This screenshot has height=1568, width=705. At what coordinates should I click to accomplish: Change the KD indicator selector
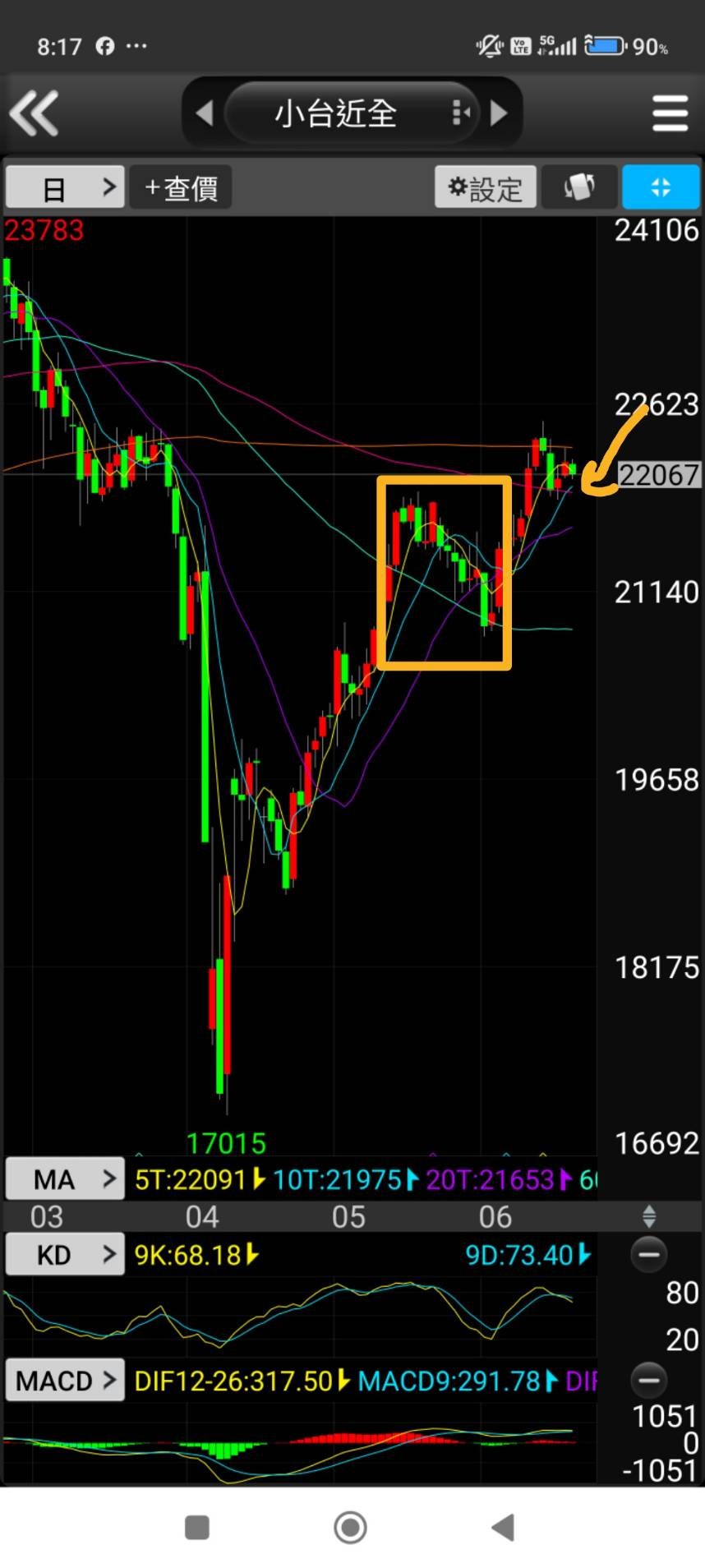(65, 1255)
